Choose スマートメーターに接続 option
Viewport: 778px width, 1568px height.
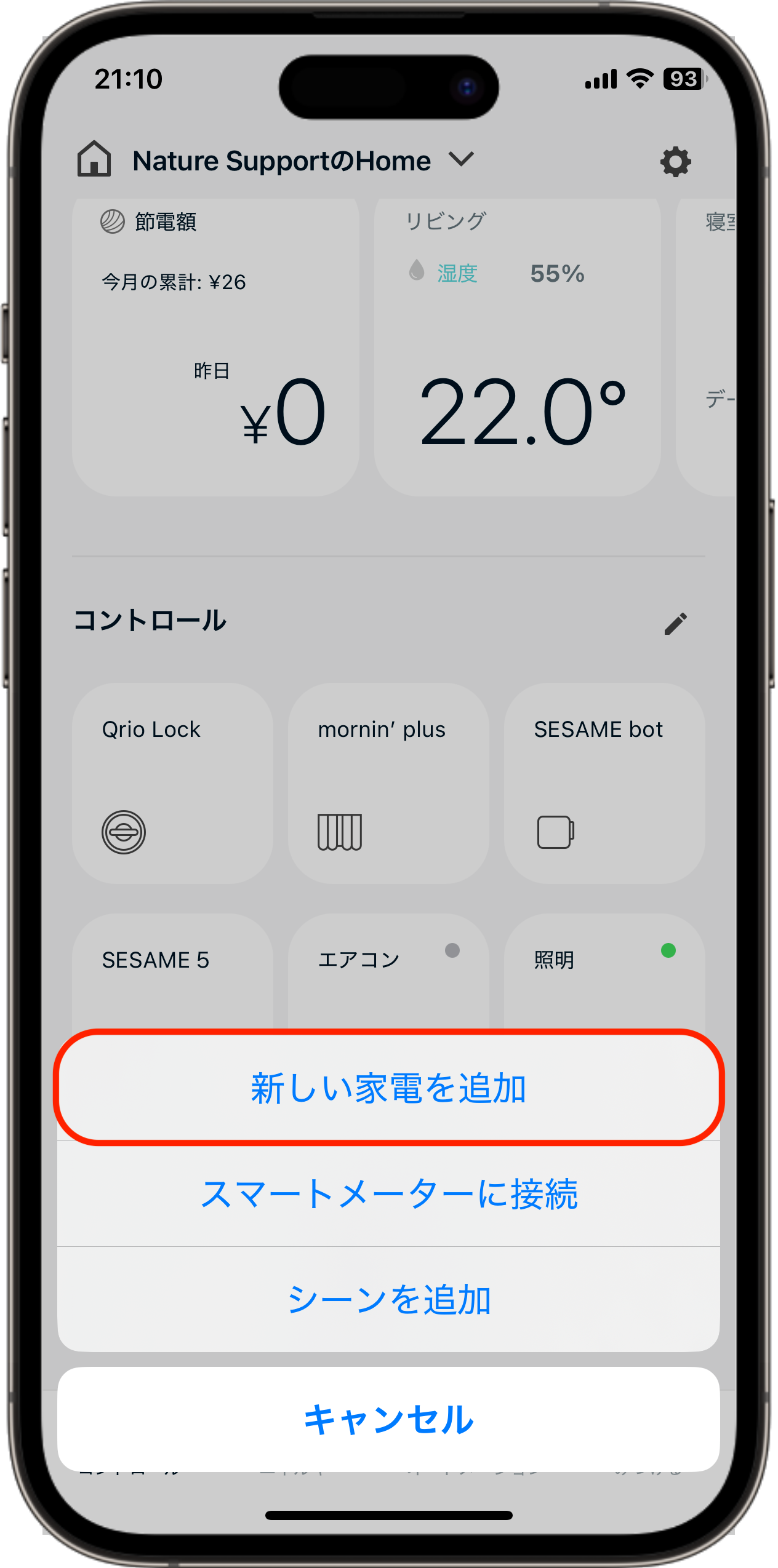click(388, 1194)
